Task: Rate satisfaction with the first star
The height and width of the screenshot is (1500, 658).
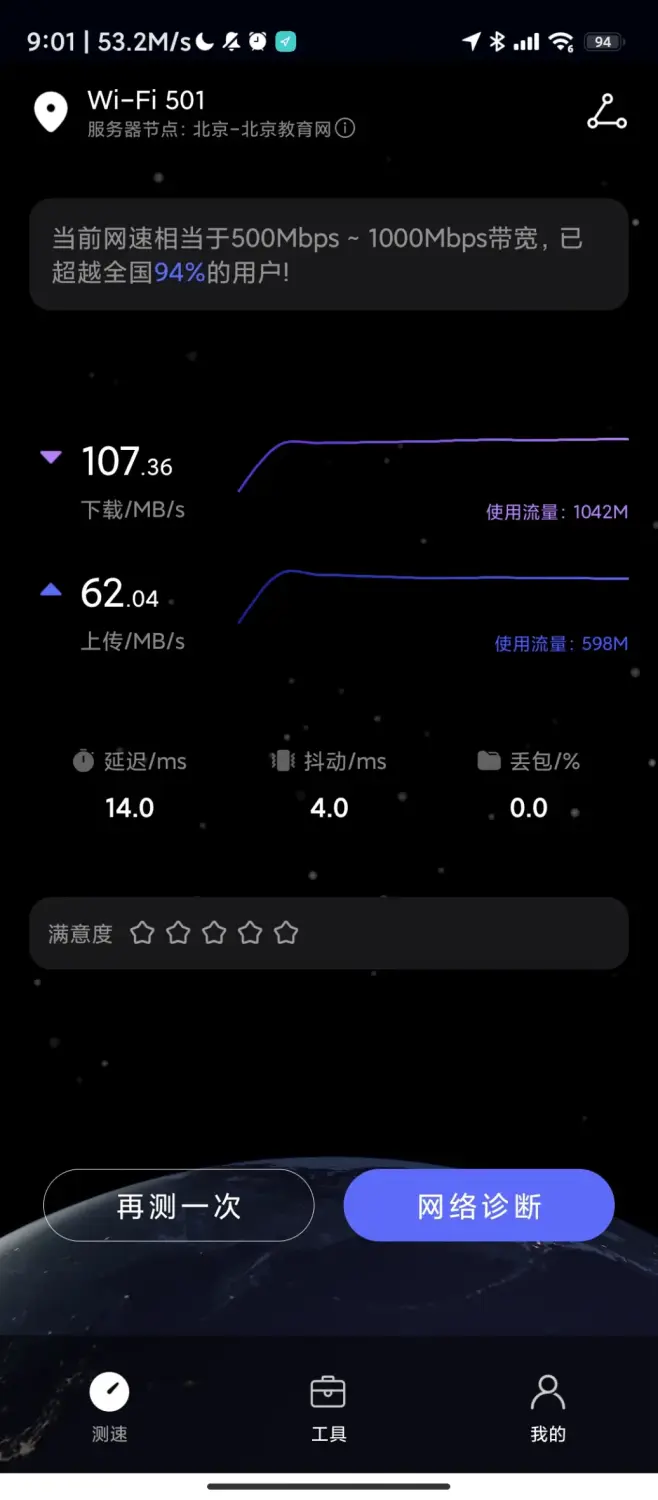Action: (x=143, y=933)
